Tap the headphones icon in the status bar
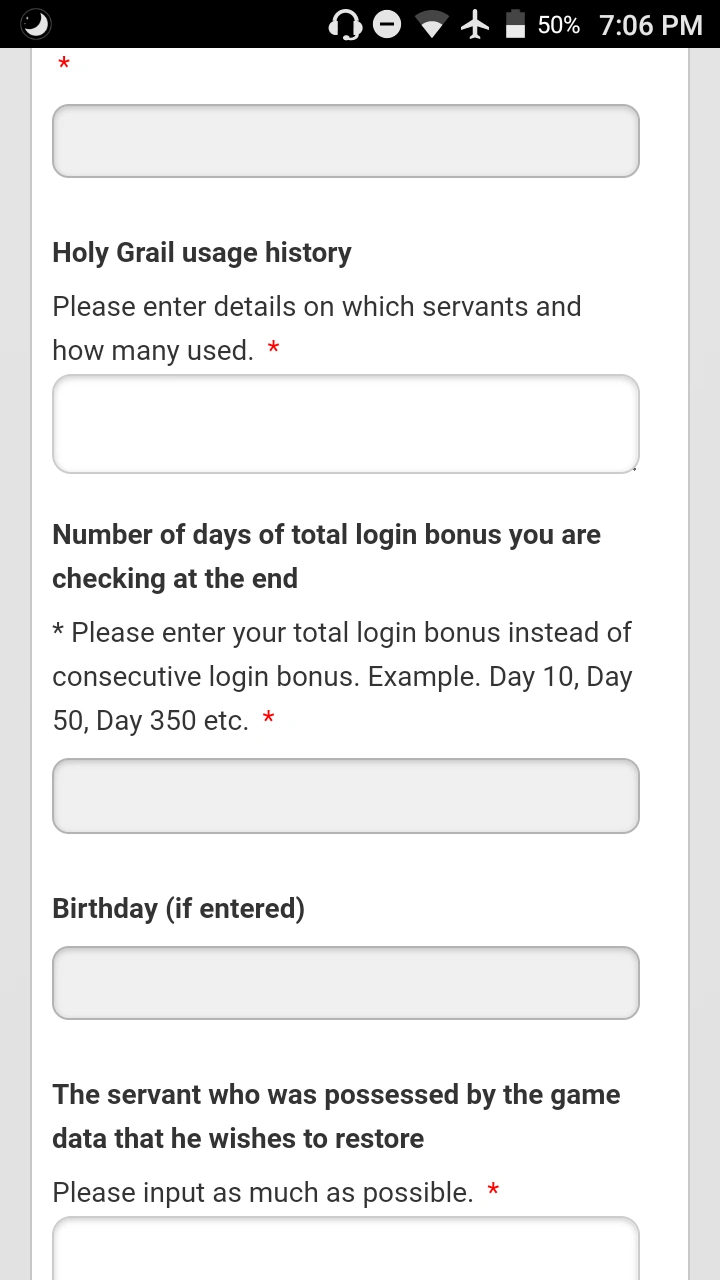The height and width of the screenshot is (1280, 720). coord(346,24)
